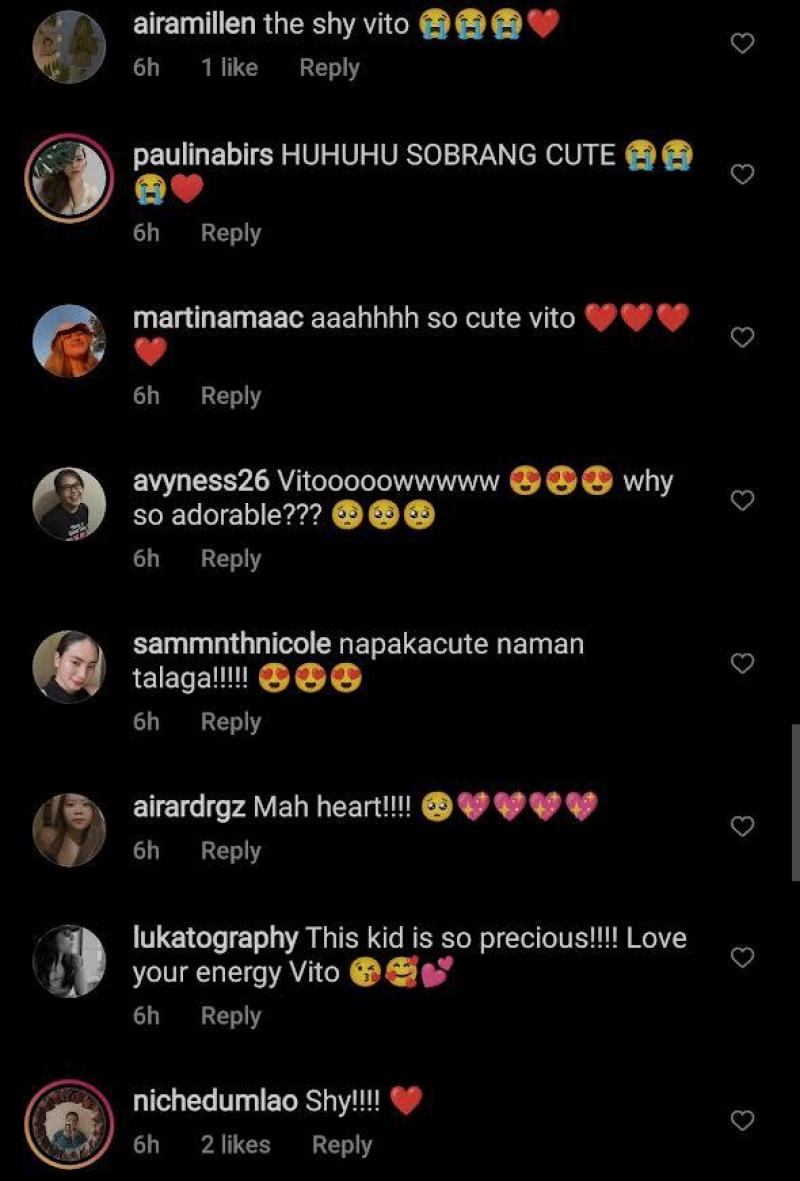Viewport: 800px width, 1181px height.
Task: Like paulinabirs's comment
Action: (x=742, y=175)
